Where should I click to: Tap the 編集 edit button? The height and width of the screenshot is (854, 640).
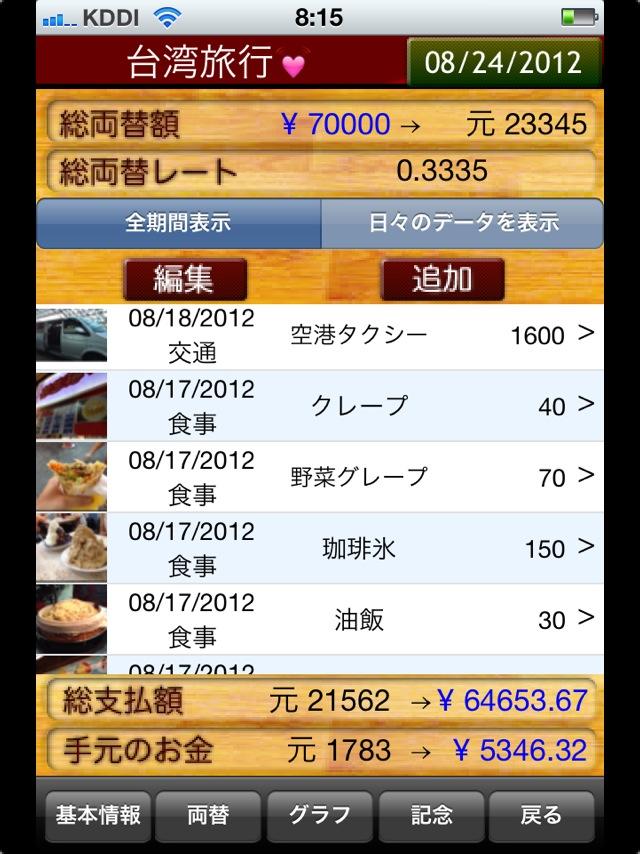185,280
